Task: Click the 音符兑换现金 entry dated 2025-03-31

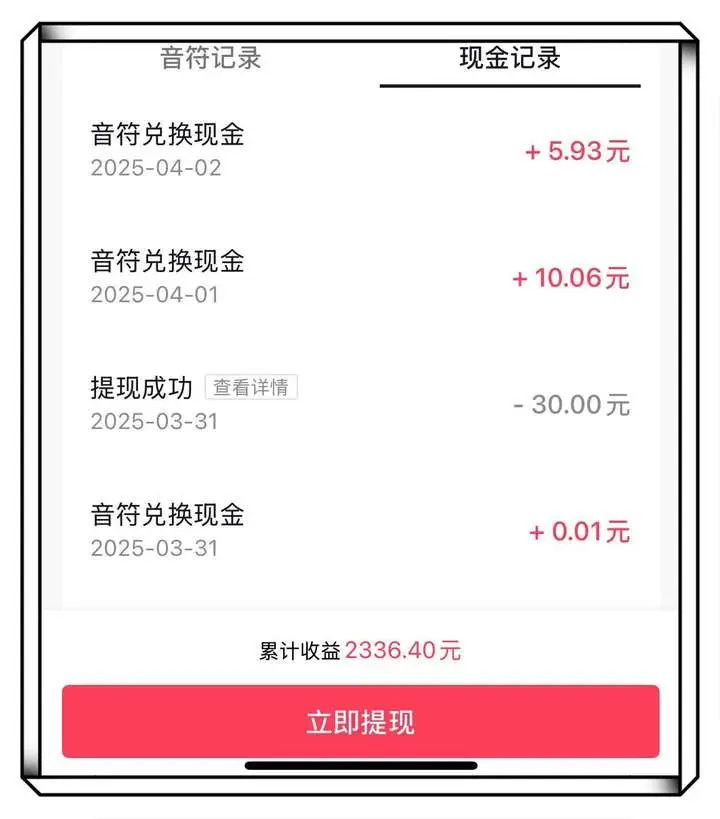Action: (x=170, y=516)
